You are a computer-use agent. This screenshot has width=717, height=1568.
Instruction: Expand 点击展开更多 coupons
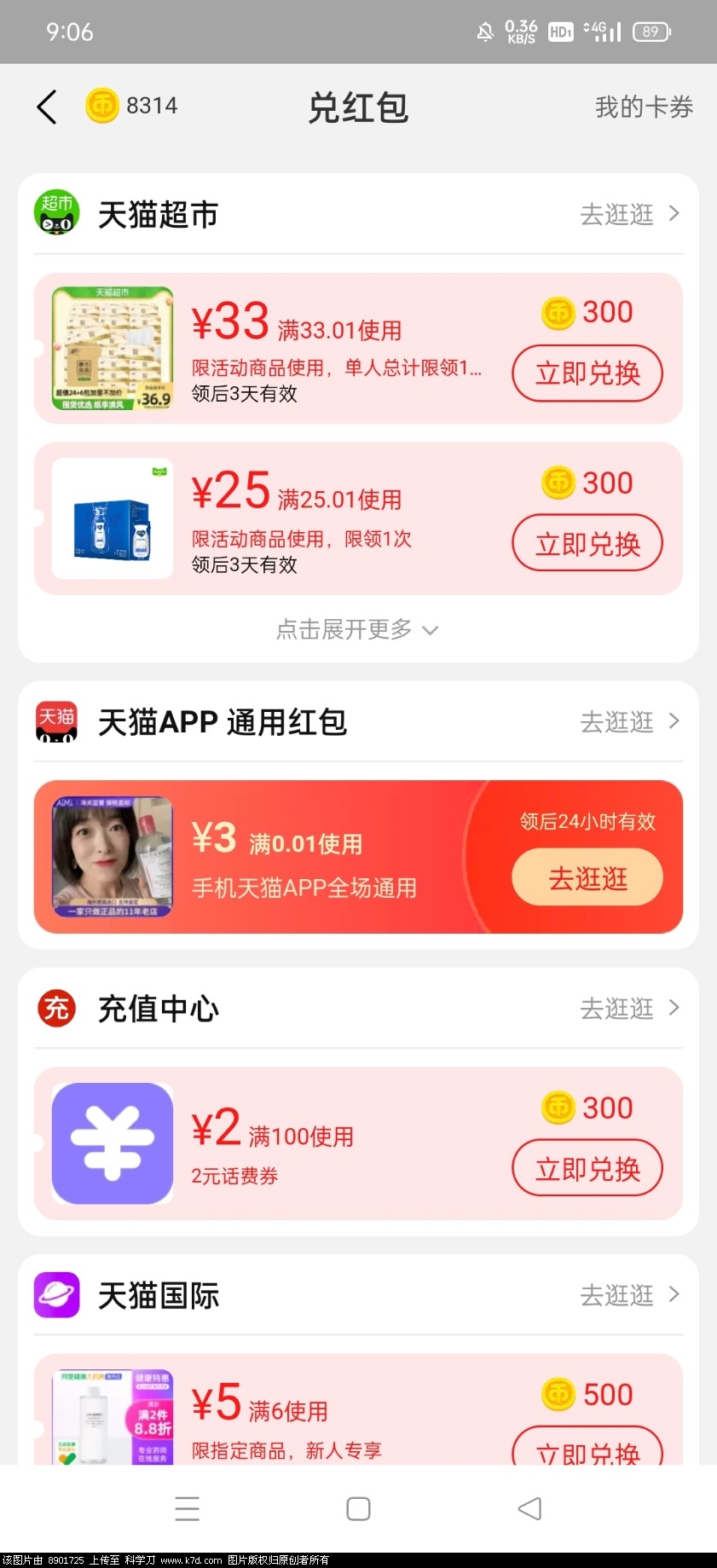357,629
